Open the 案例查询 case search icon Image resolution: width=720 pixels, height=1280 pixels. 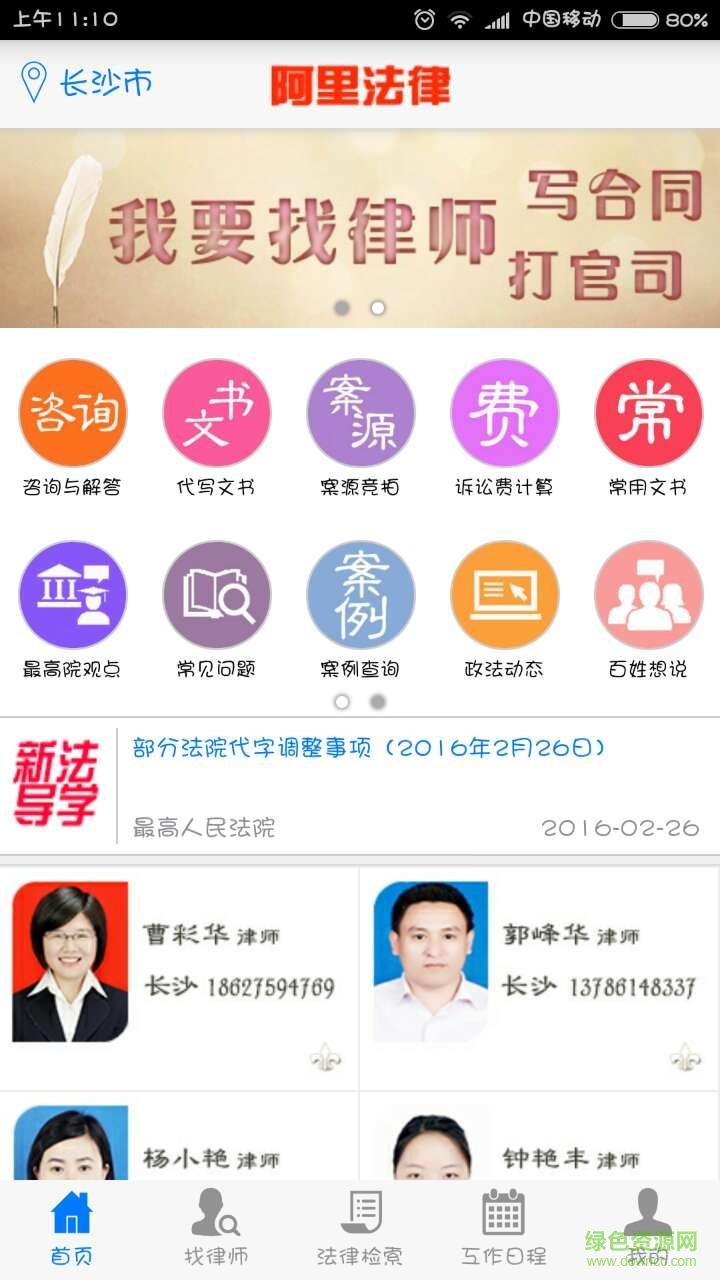pyautogui.click(x=361, y=595)
